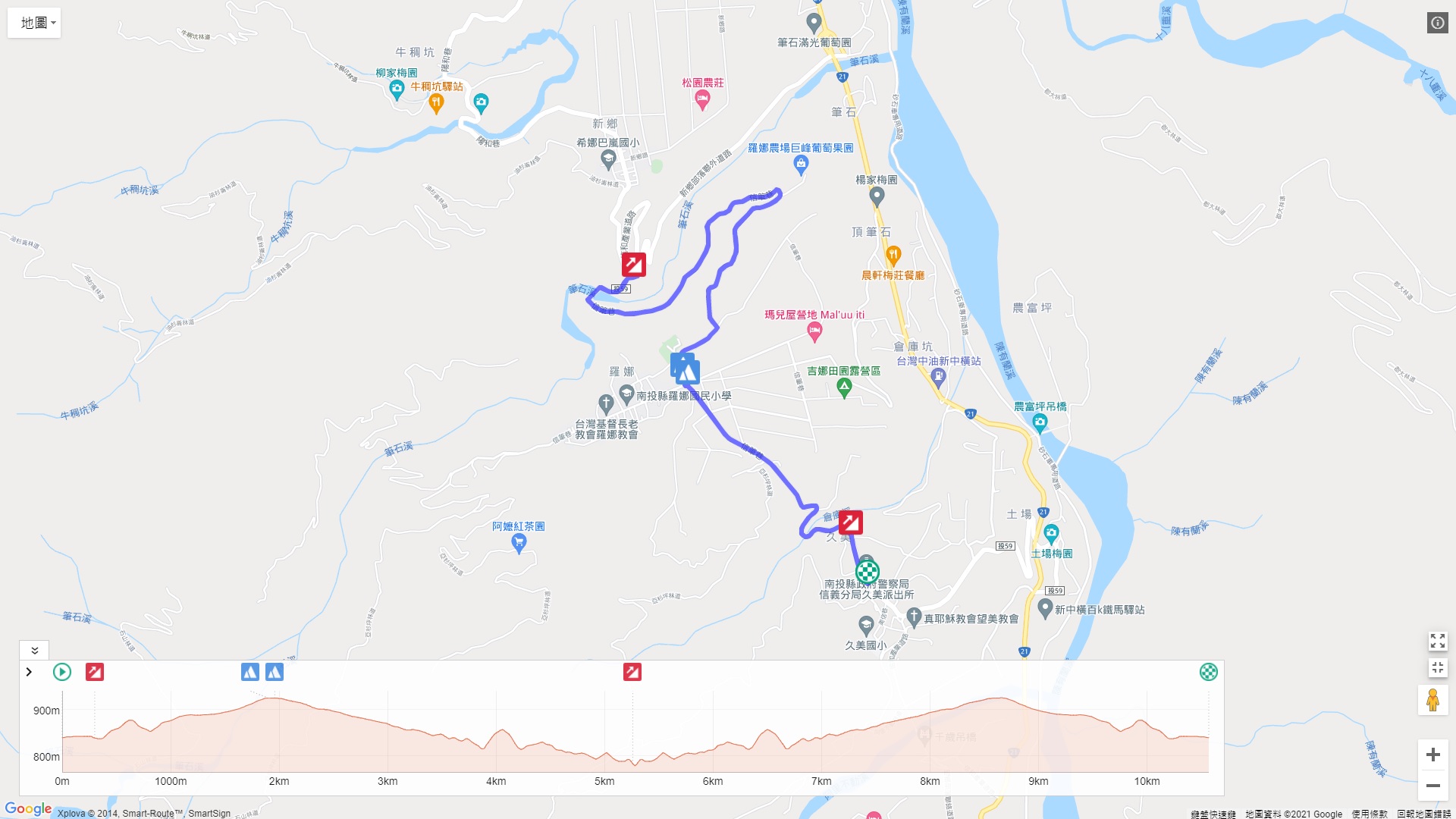Open the info icon
This screenshot has height=819, width=1456.
coord(1437,23)
